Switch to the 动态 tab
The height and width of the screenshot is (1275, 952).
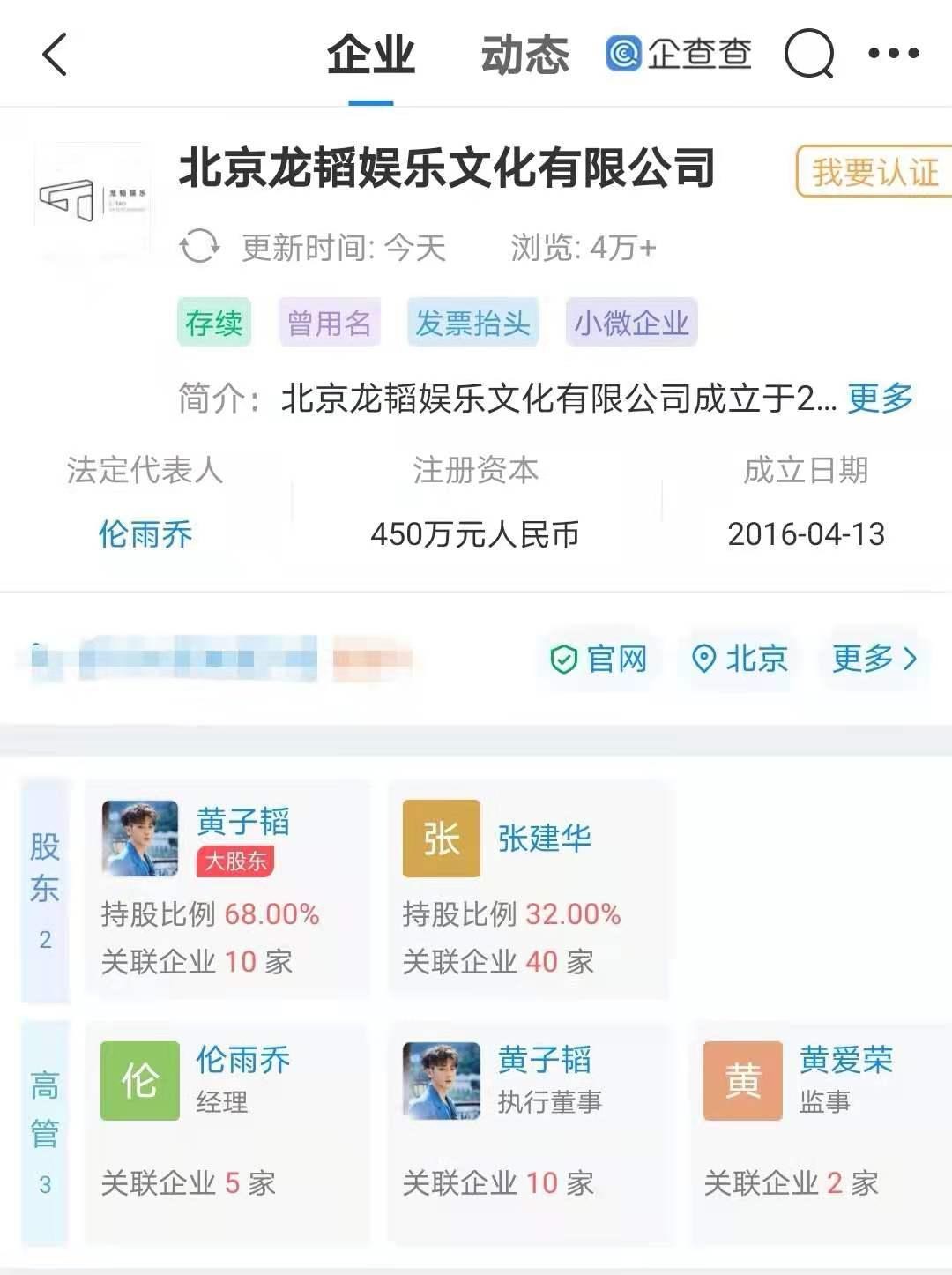[524, 55]
